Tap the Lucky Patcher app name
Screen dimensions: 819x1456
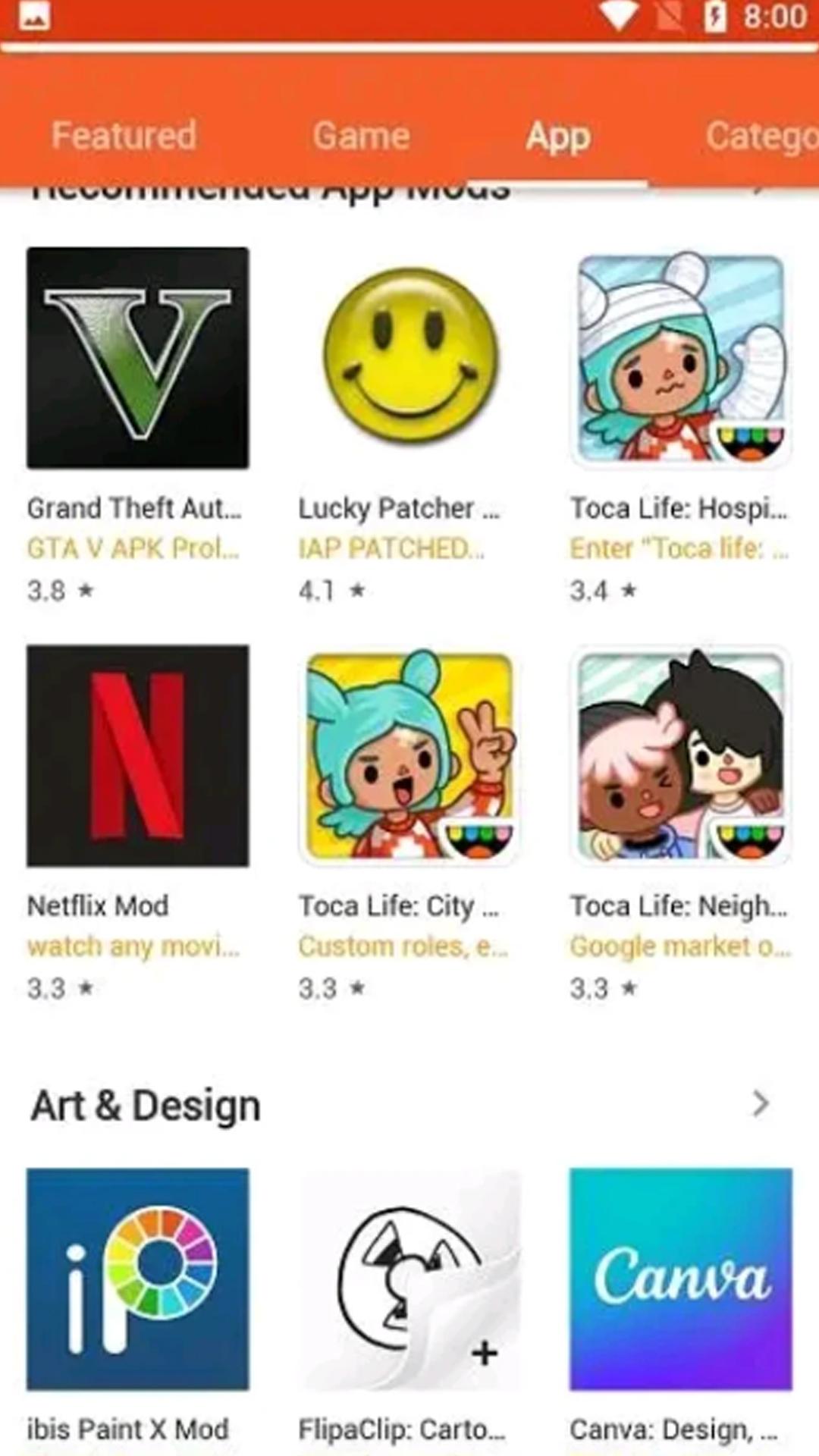[x=400, y=508]
